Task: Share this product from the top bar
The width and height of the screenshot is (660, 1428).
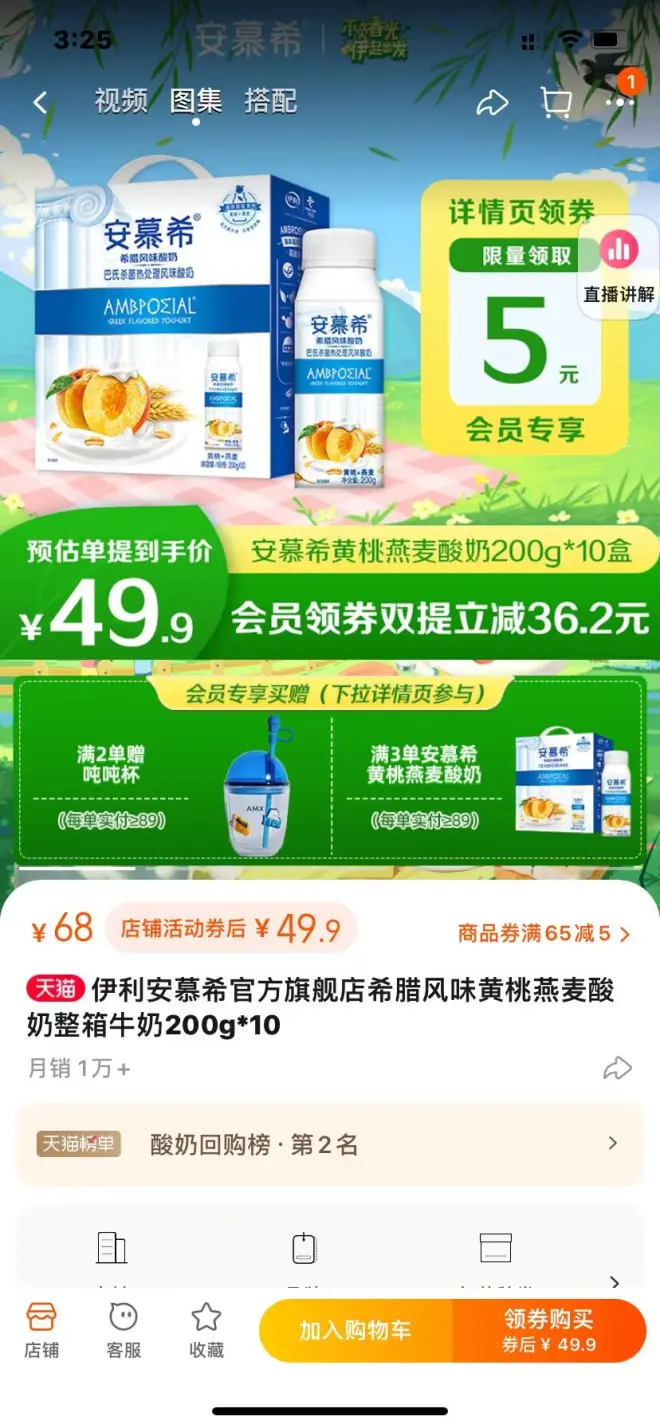Action: tap(492, 102)
